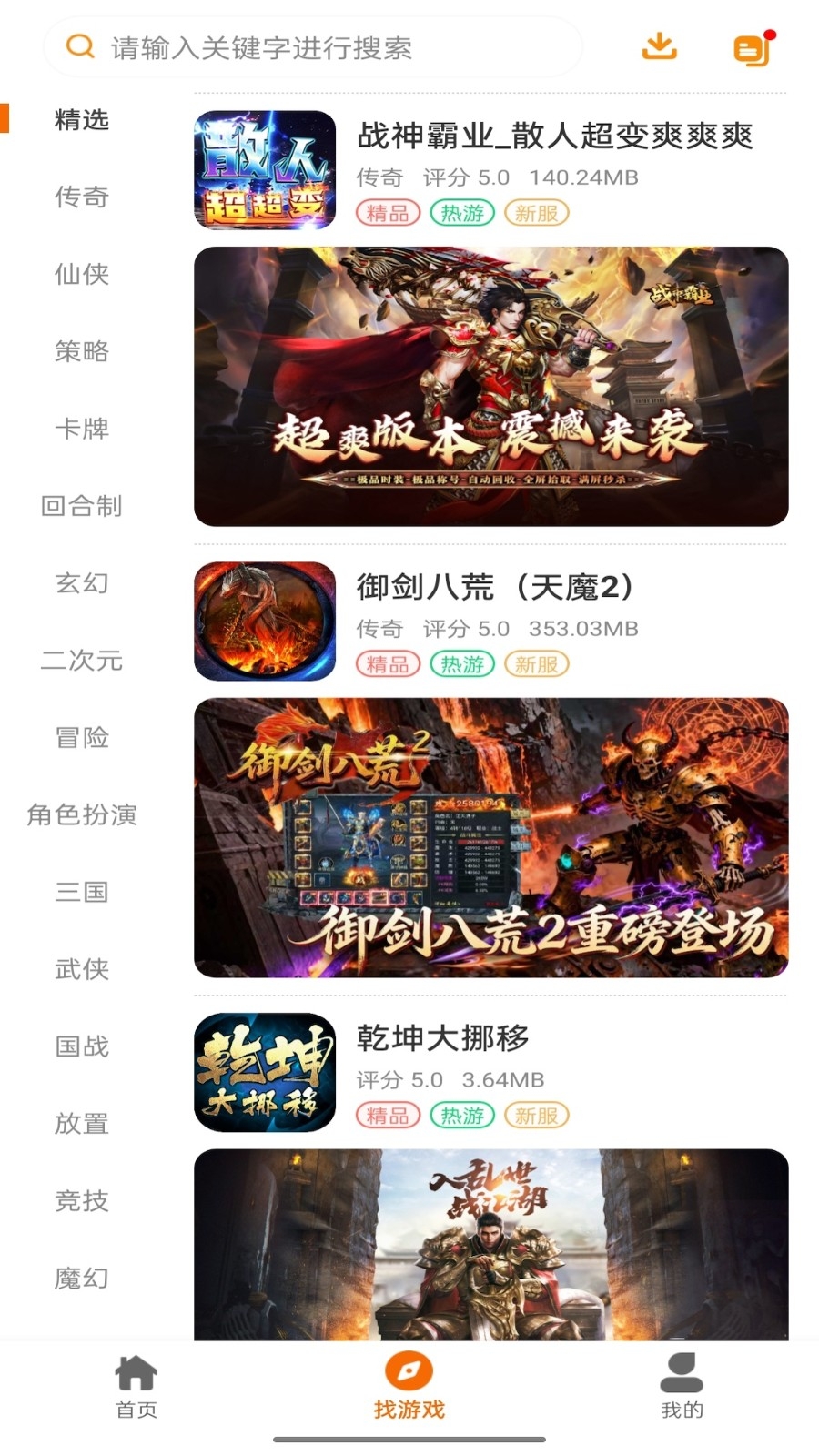Choose the 卡牌 category
819x1456 pixels.
point(82,429)
